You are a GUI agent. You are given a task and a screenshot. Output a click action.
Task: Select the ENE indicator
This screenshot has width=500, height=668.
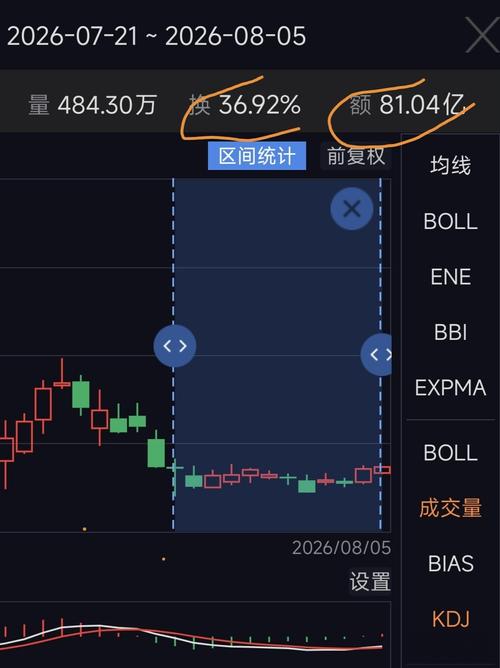pos(451,277)
